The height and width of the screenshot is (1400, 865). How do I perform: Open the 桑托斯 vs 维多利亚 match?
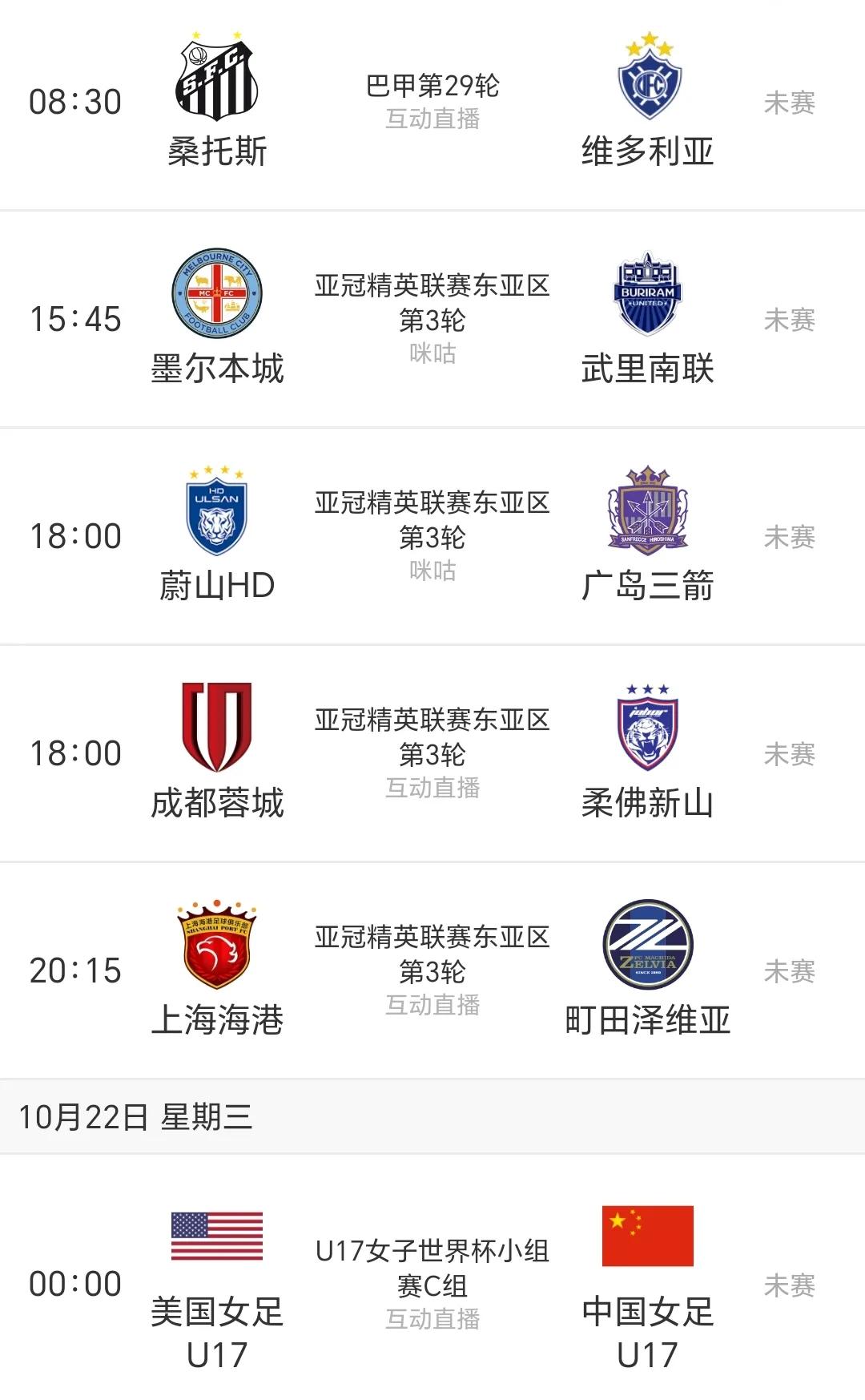pyautogui.click(x=432, y=102)
